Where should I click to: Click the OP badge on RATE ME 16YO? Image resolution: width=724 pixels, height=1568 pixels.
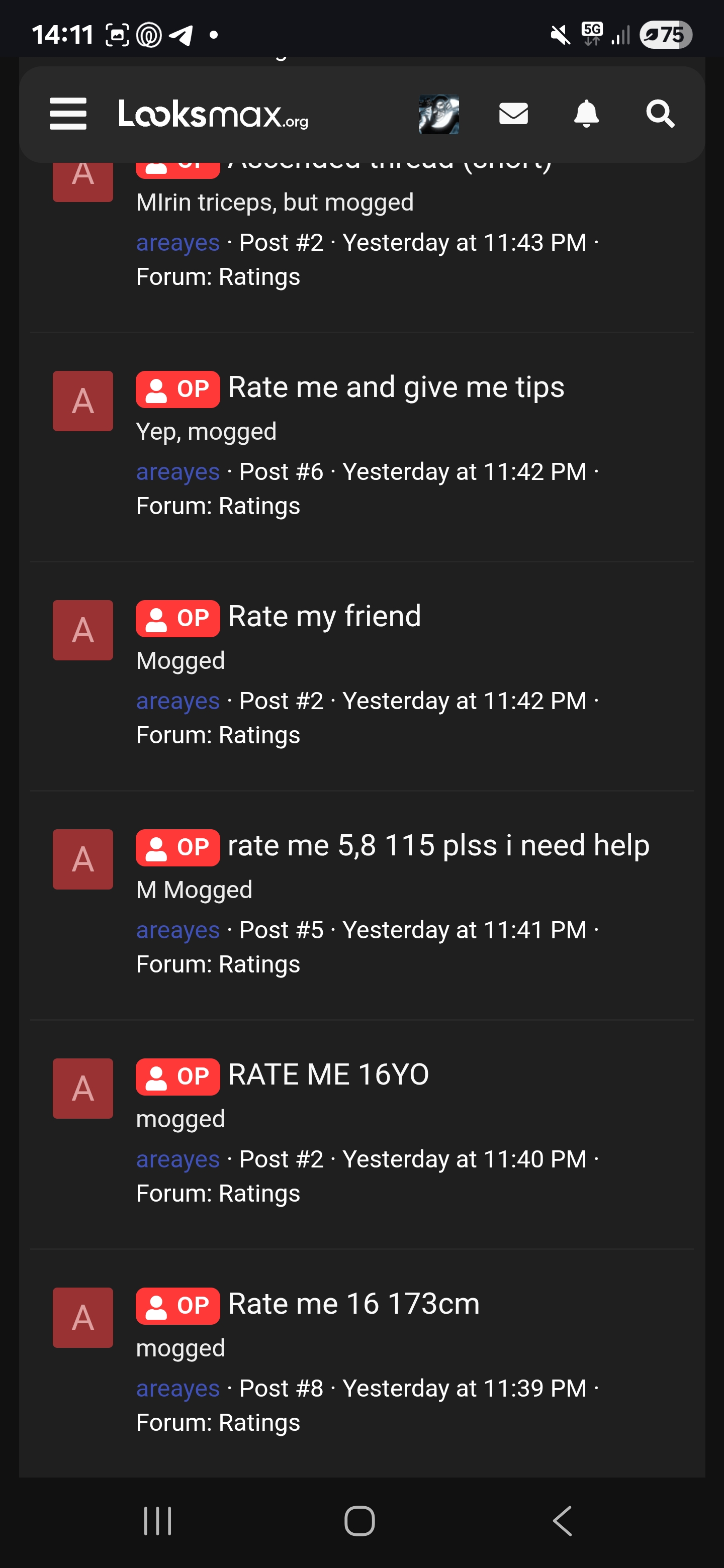[x=177, y=1076]
